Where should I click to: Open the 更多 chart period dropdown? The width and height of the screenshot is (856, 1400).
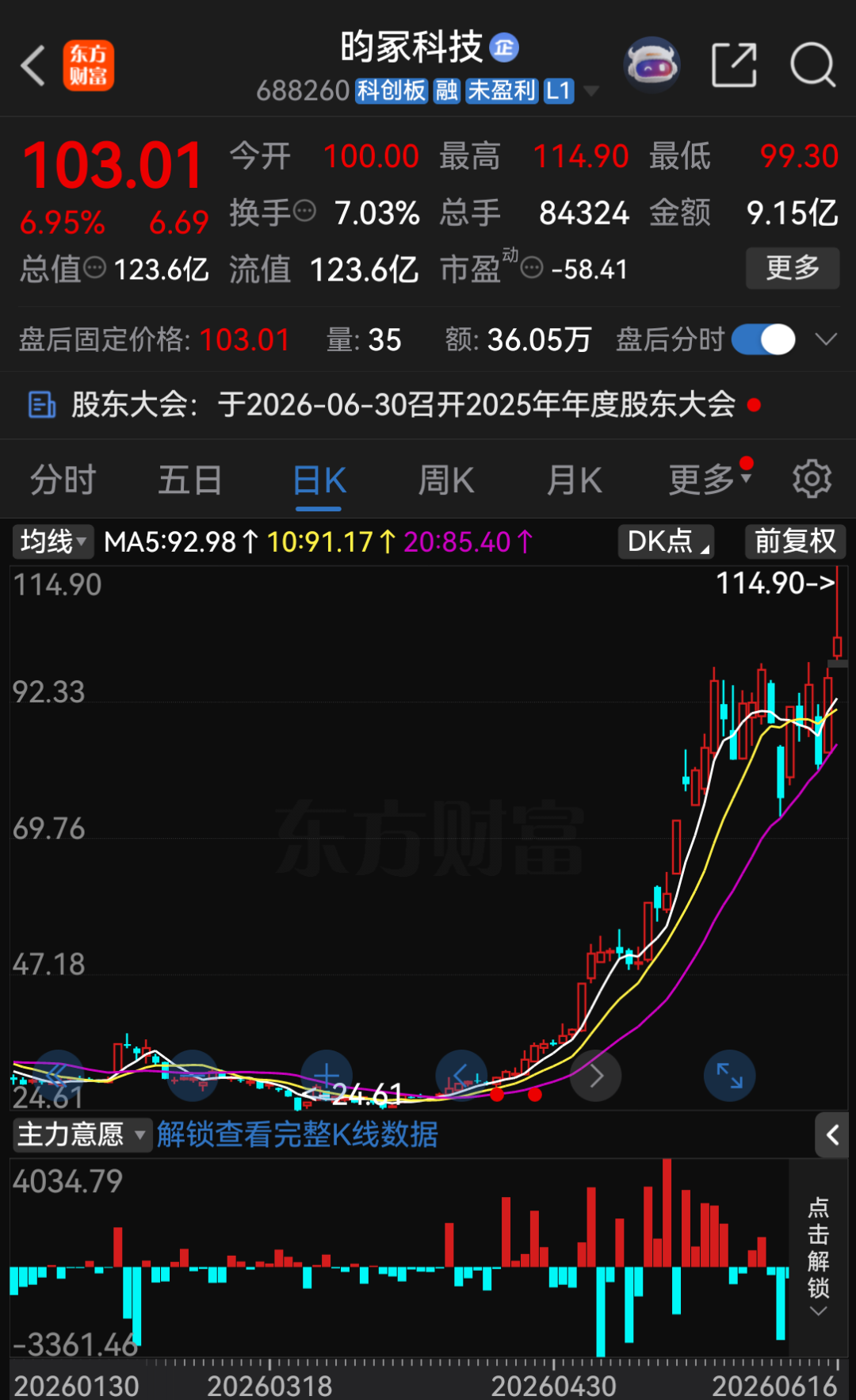(x=709, y=479)
